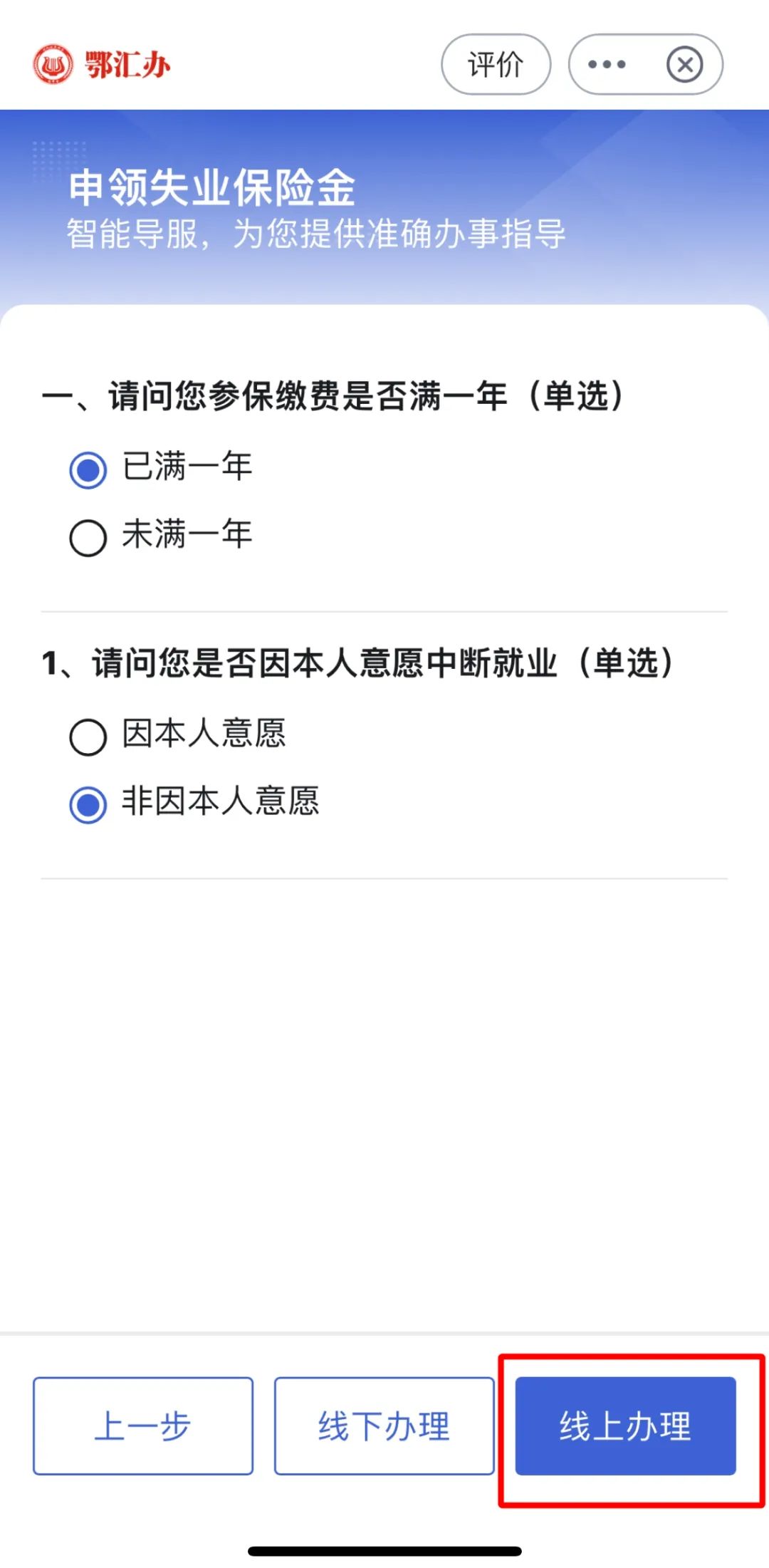Tap the red seal emblem beside 鄂汇办
Image resolution: width=769 pixels, height=1568 pixels.
pyautogui.click(x=53, y=63)
